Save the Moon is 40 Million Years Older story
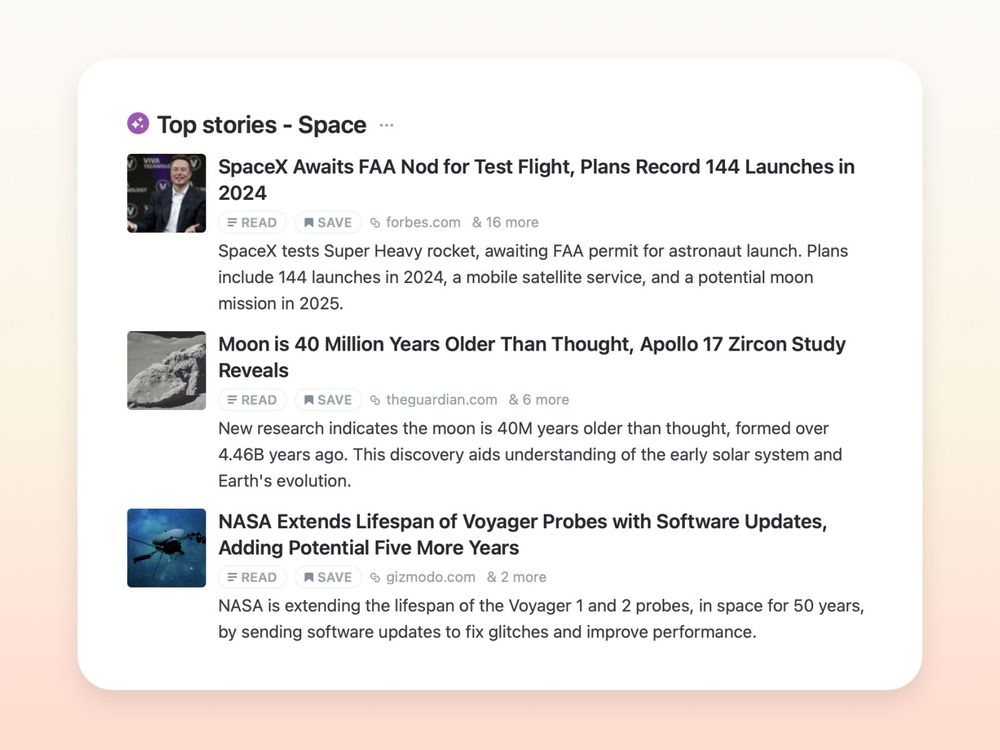1000x750 pixels. pos(328,400)
